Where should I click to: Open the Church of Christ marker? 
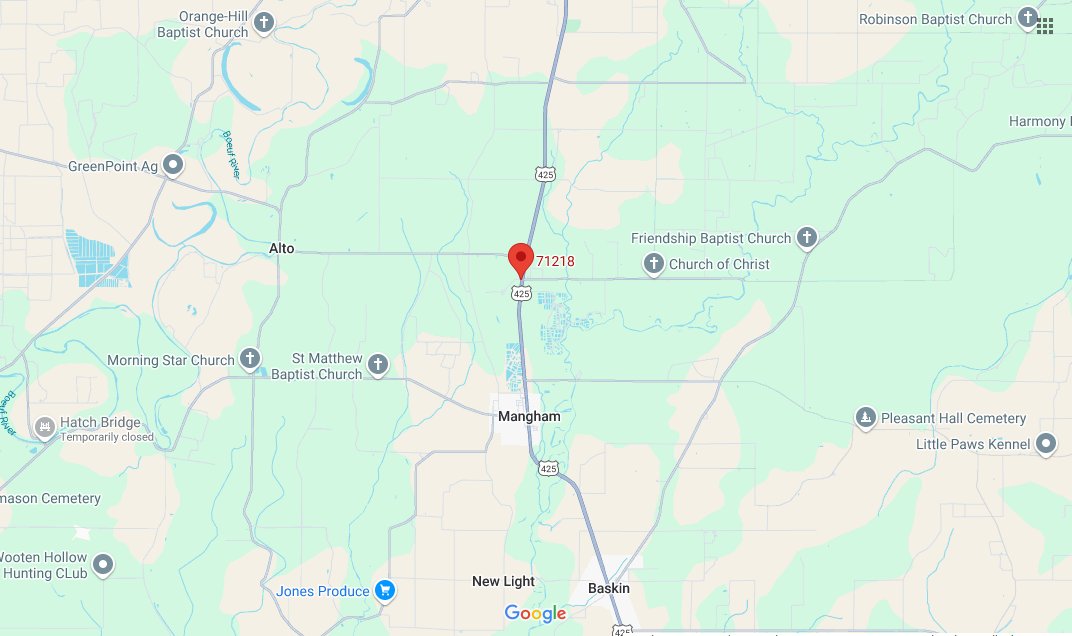pos(654,264)
